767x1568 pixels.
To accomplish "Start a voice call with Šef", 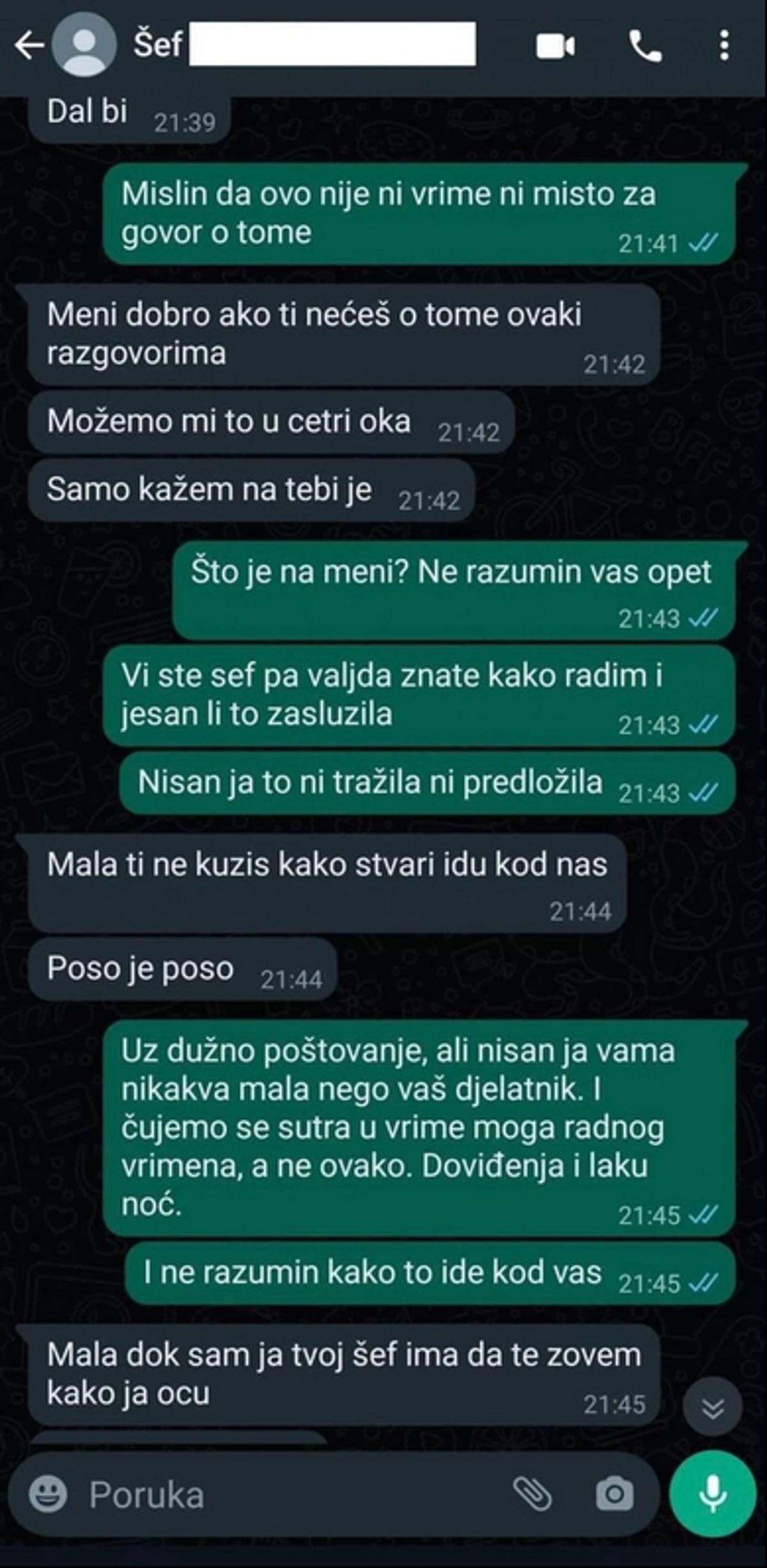I will click(x=646, y=46).
